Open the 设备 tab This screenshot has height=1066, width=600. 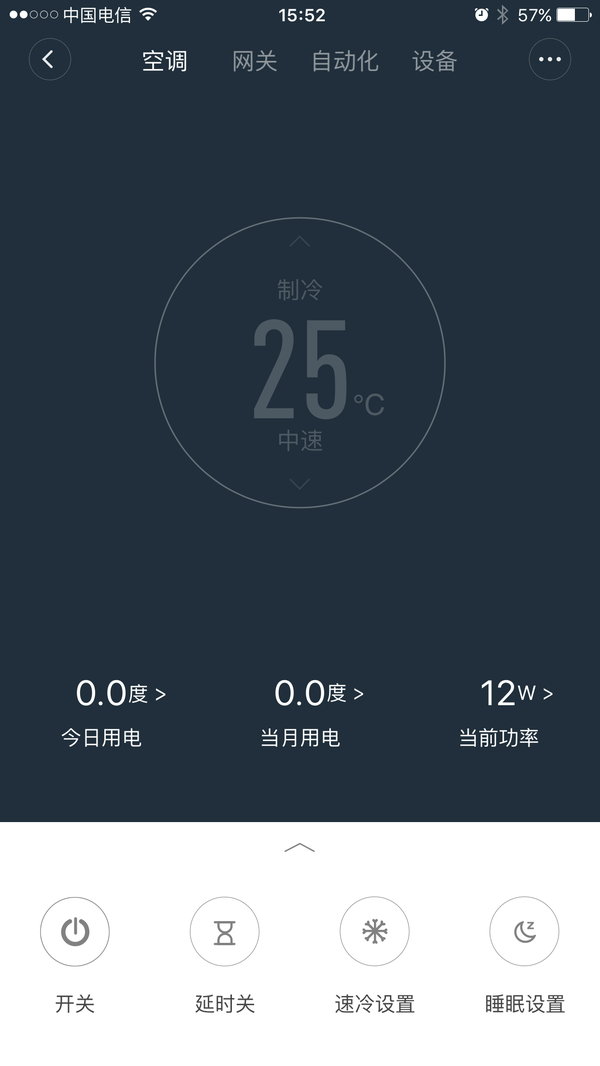tap(434, 61)
